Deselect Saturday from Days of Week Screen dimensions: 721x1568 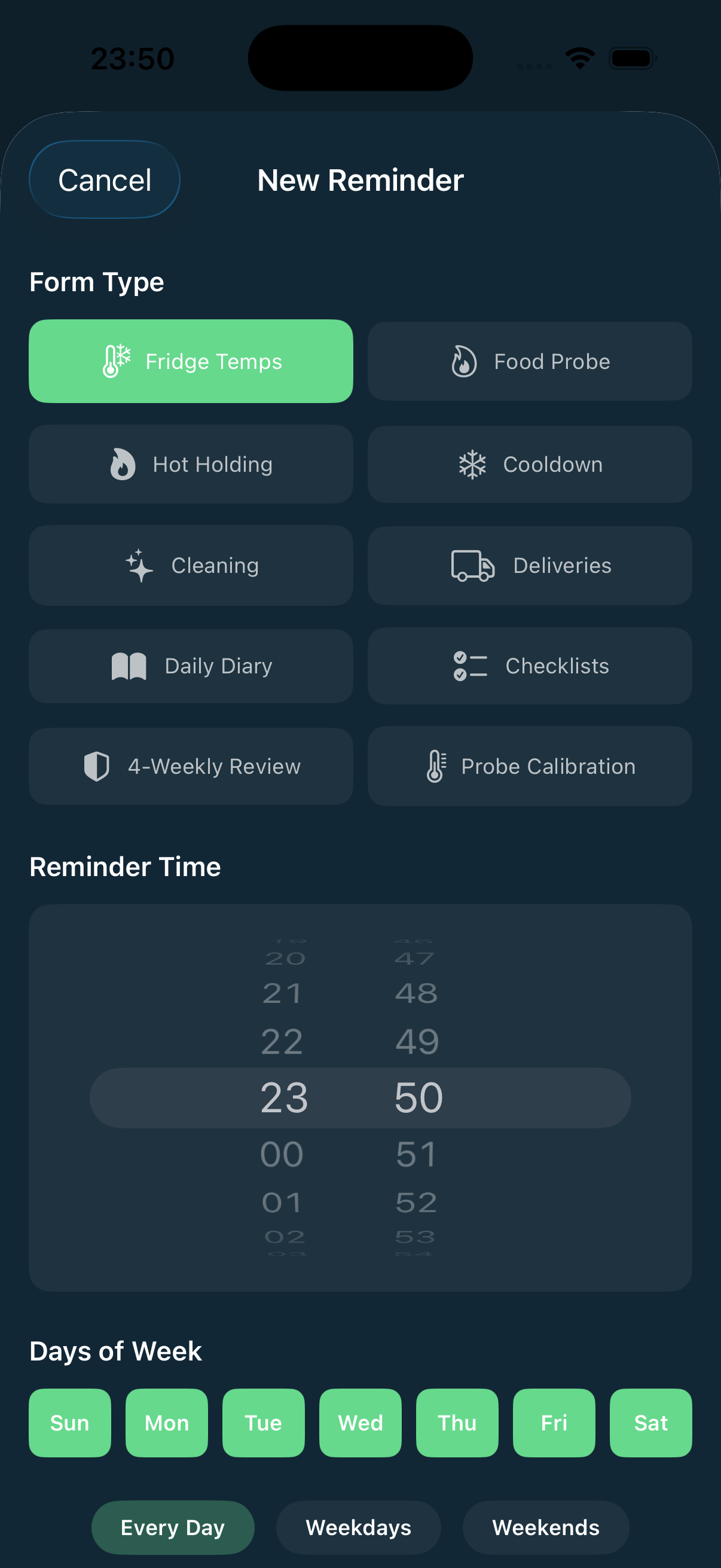click(x=650, y=1423)
